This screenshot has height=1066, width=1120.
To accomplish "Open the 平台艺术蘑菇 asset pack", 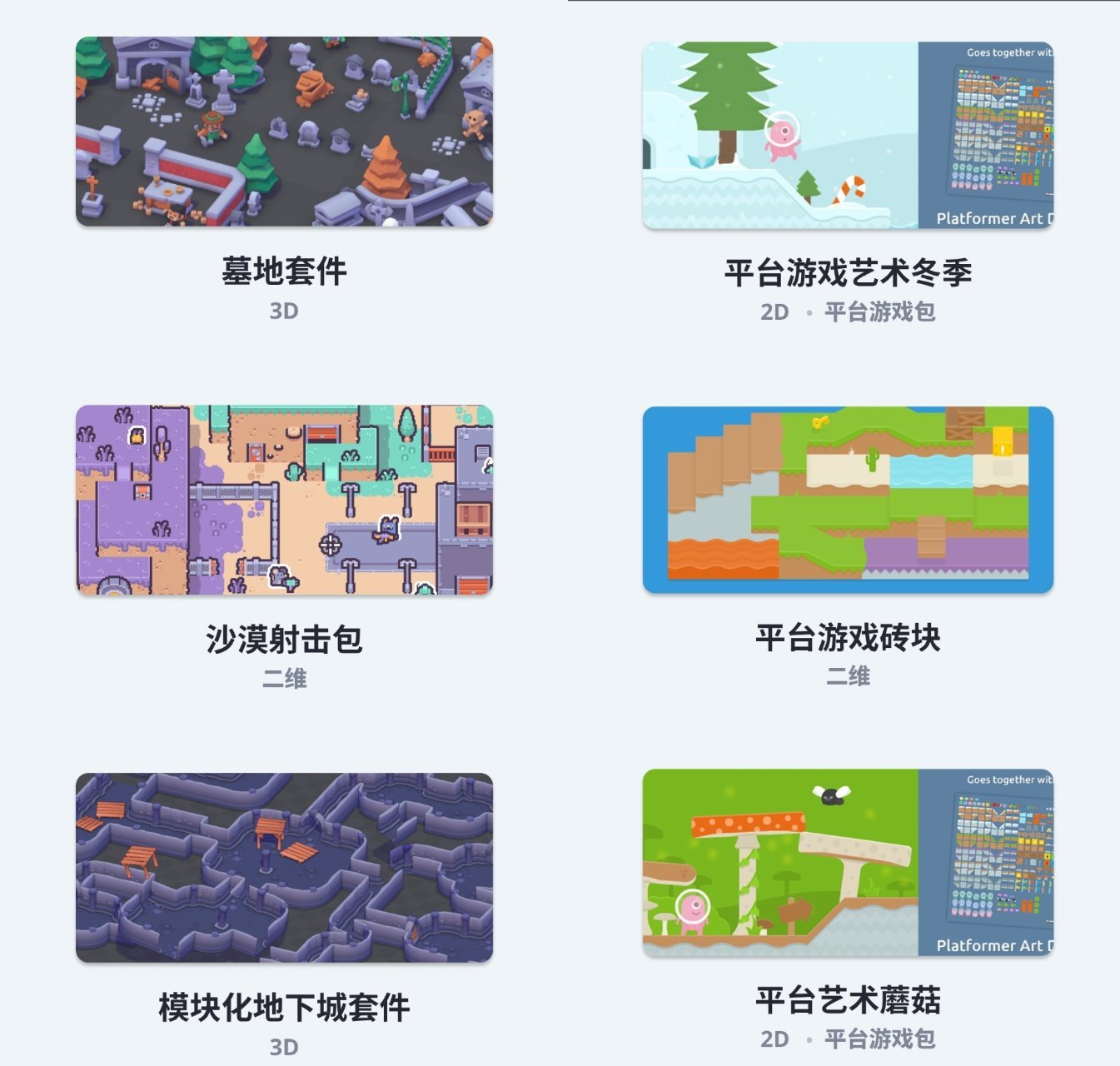I will [848, 863].
